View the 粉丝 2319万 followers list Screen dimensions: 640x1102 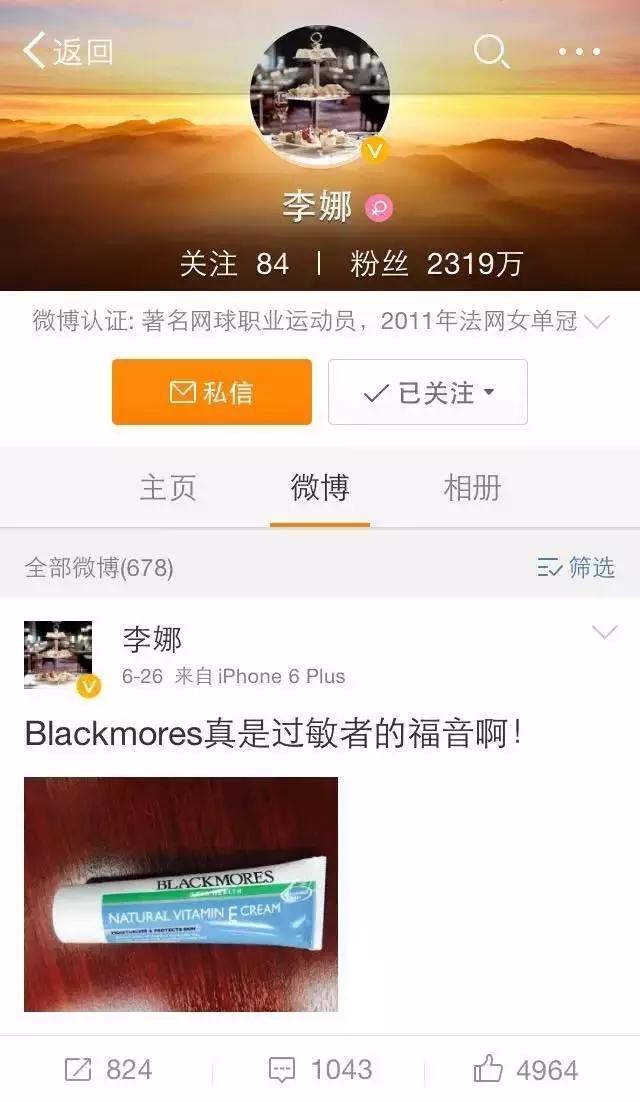coord(436,264)
